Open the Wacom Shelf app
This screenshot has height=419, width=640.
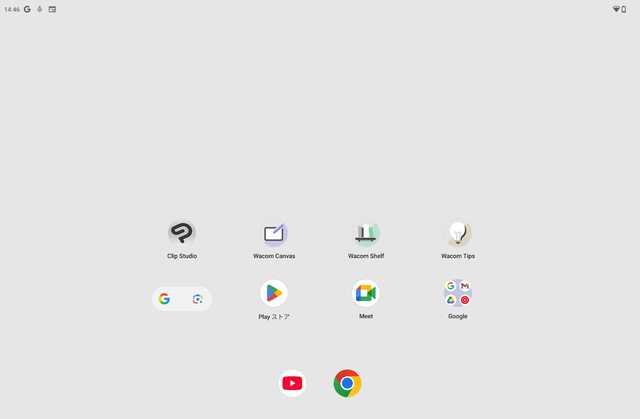click(366, 234)
